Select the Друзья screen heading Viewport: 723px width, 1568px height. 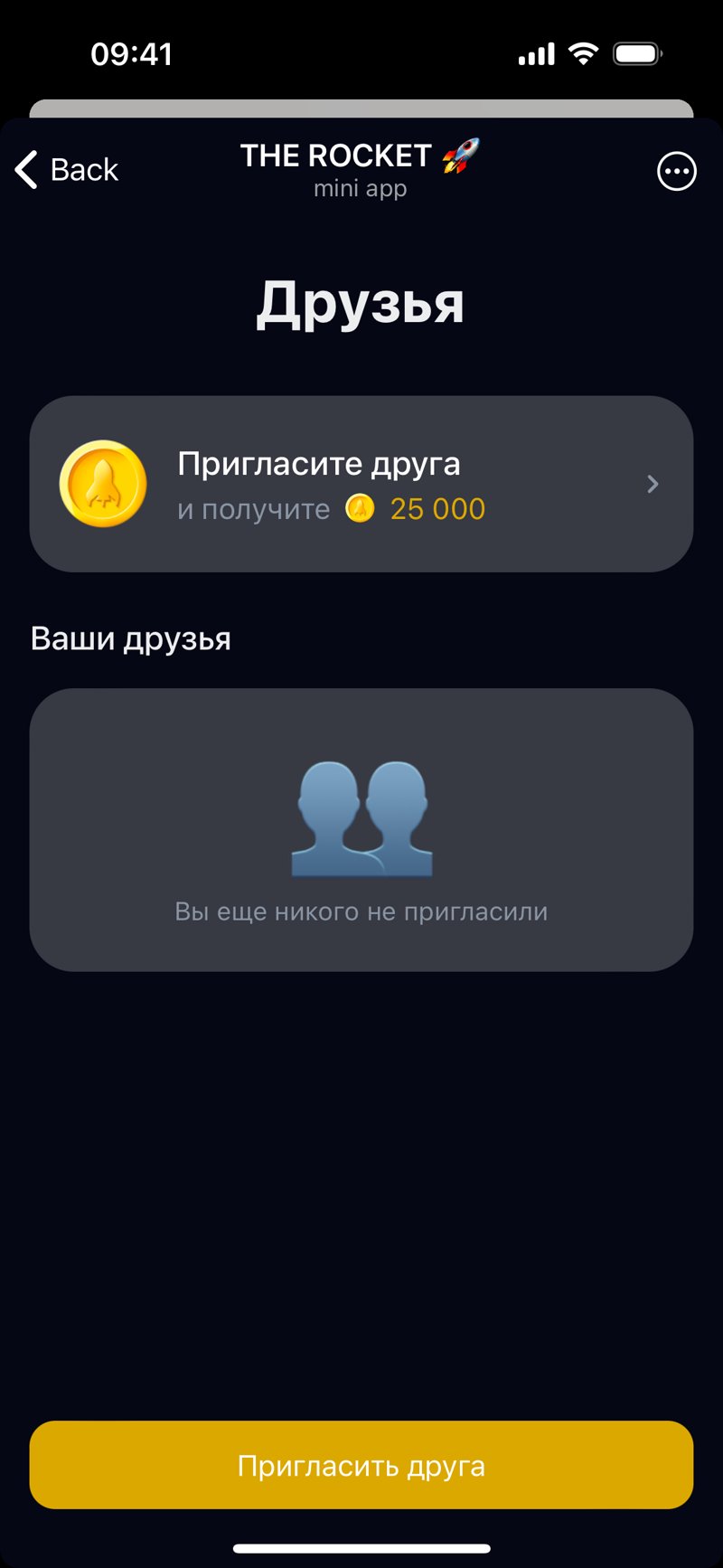click(361, 304)
